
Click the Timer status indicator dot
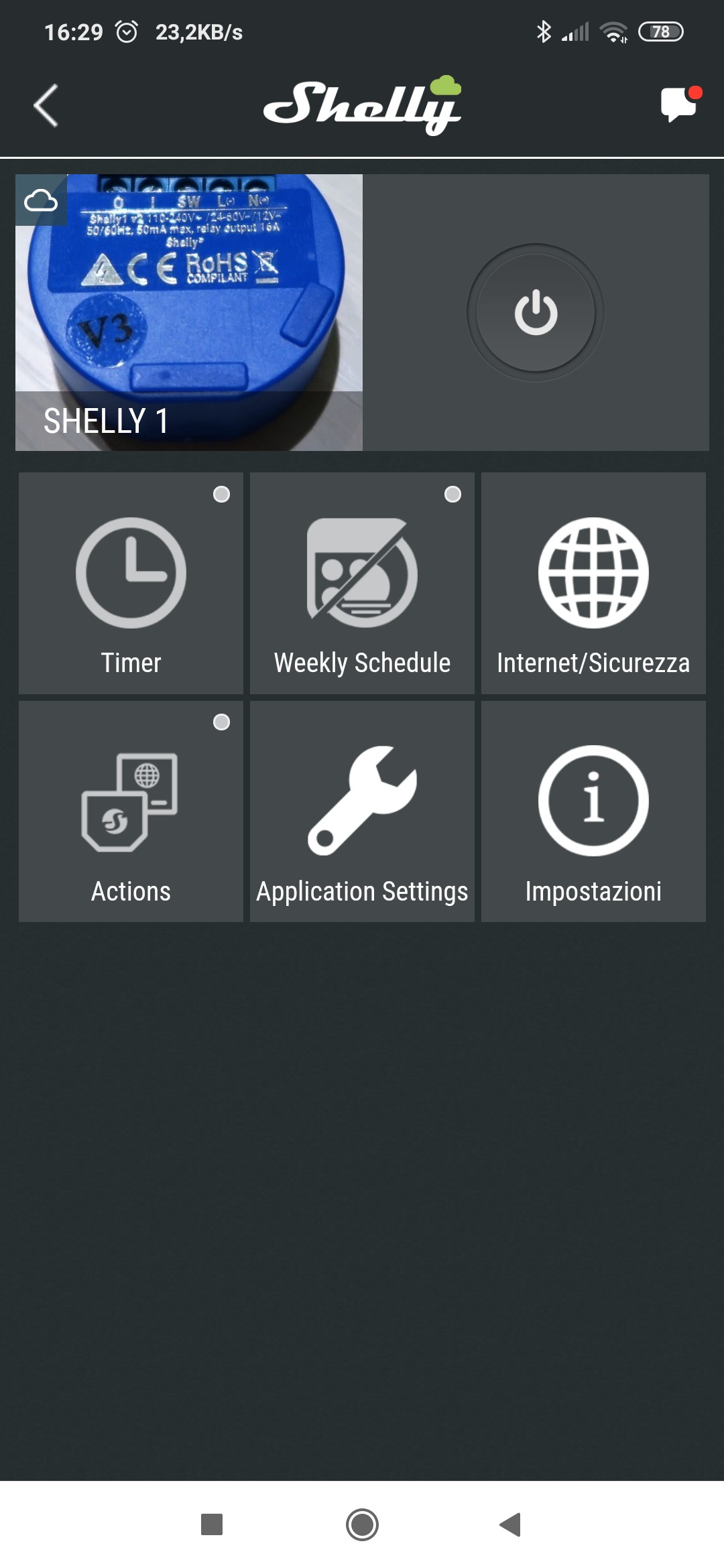[221, 495]
